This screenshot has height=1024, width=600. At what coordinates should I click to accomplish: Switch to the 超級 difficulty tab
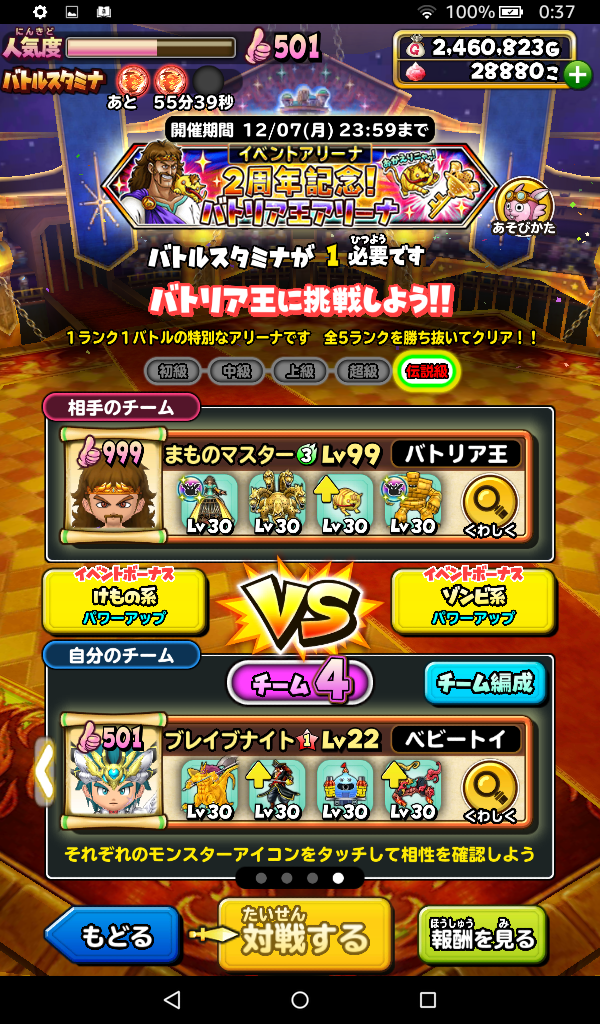click(362, 372)
